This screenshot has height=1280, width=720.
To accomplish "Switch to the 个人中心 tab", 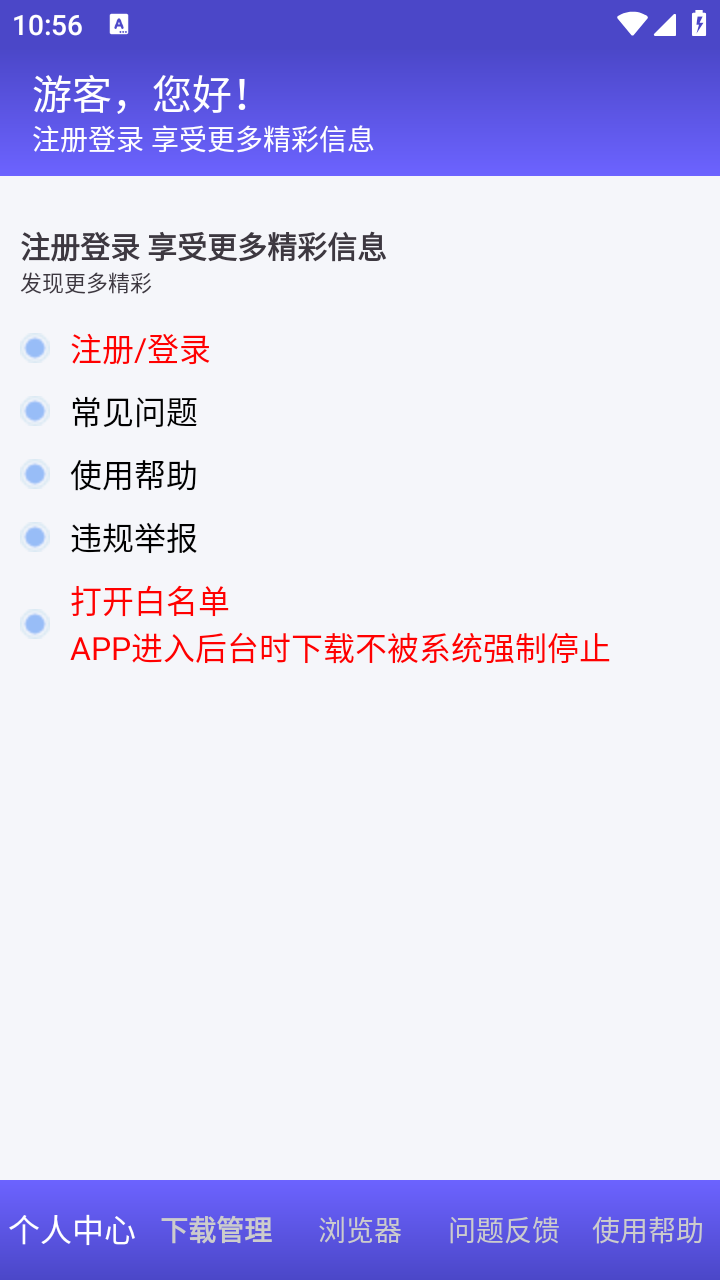I will point(74,1231).
